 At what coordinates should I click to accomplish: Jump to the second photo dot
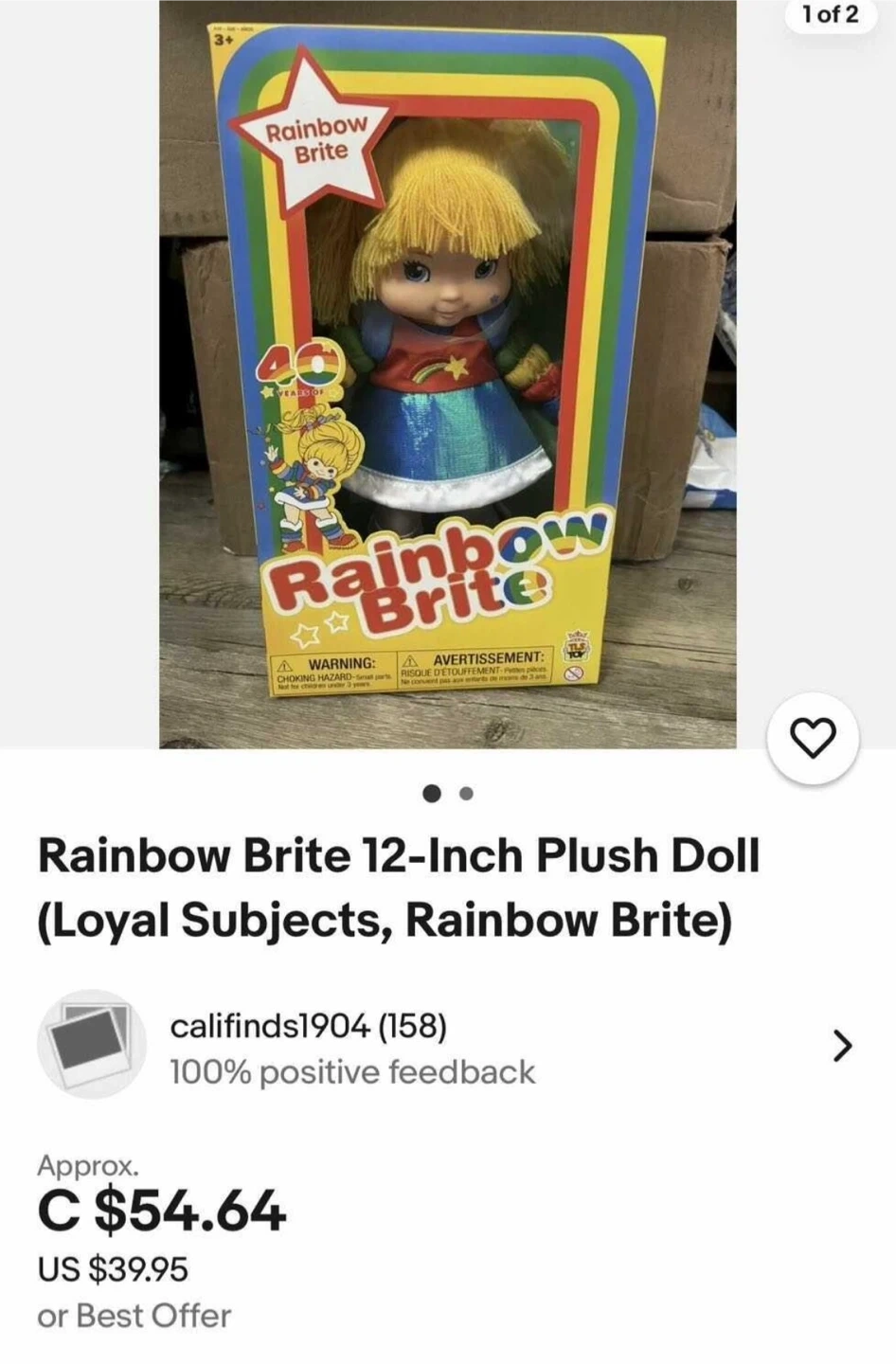point(465,794)
